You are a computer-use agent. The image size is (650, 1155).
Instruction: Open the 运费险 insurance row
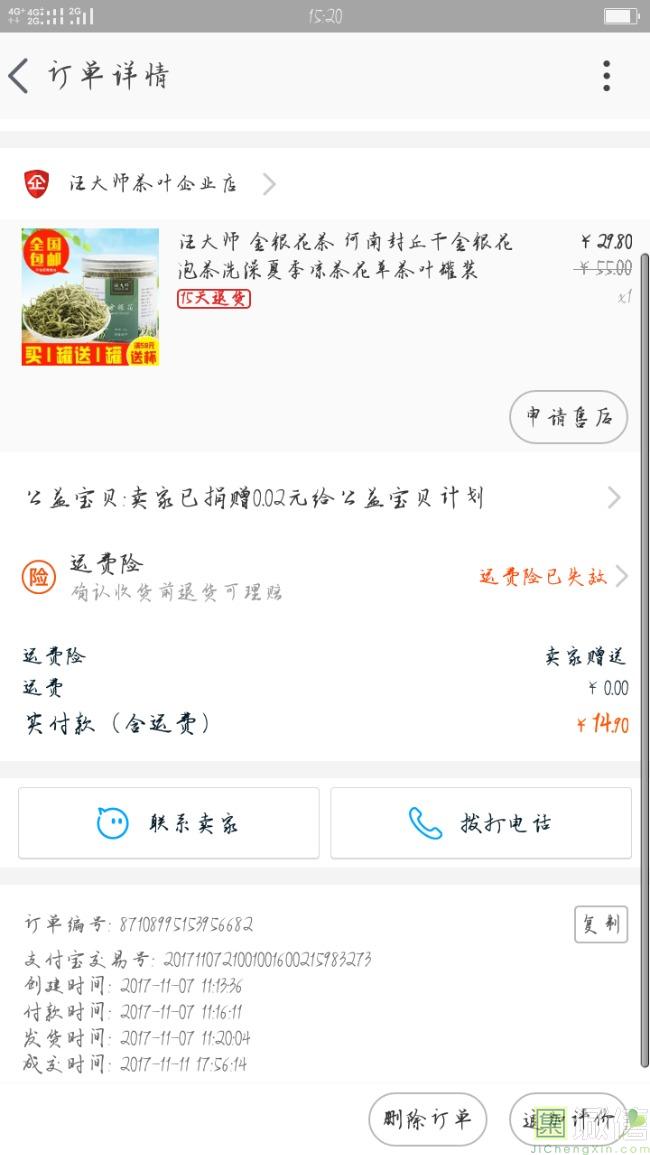(x=323, y=577)
